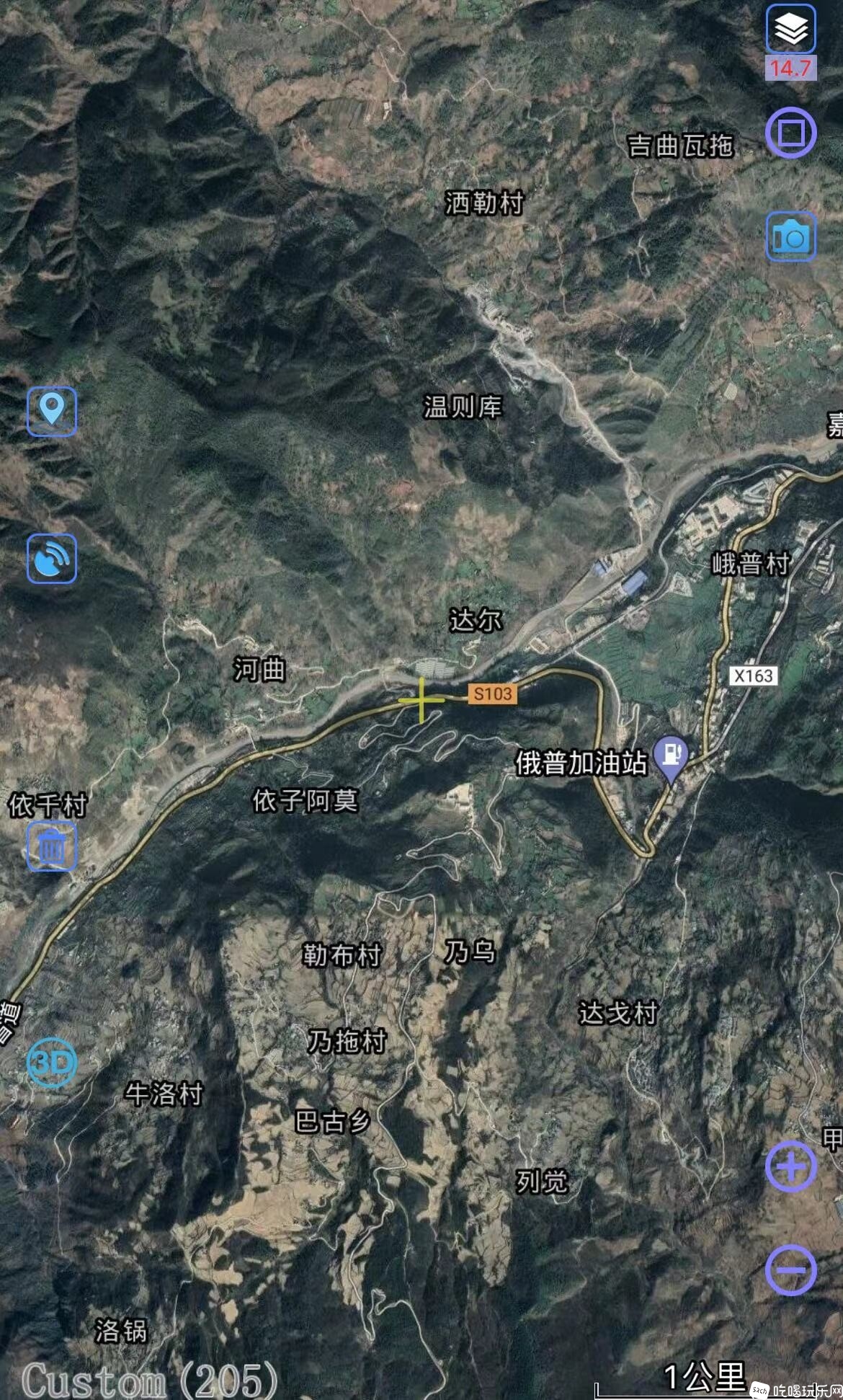The image size is (843, 1400).
Task: Zoom out with the minus button
Action: [790, 1270]
